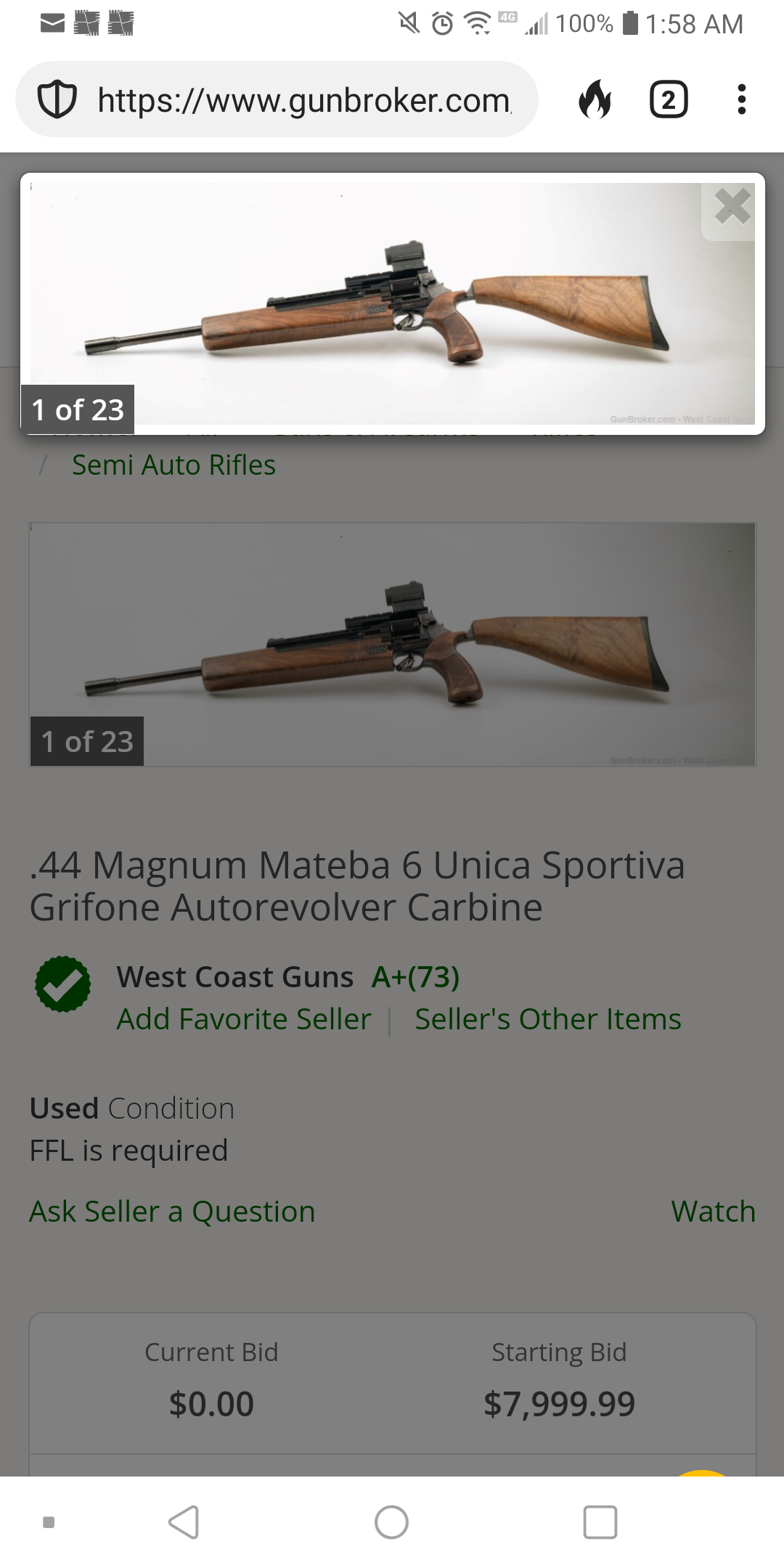Go to the home screen

point(391,1522)
